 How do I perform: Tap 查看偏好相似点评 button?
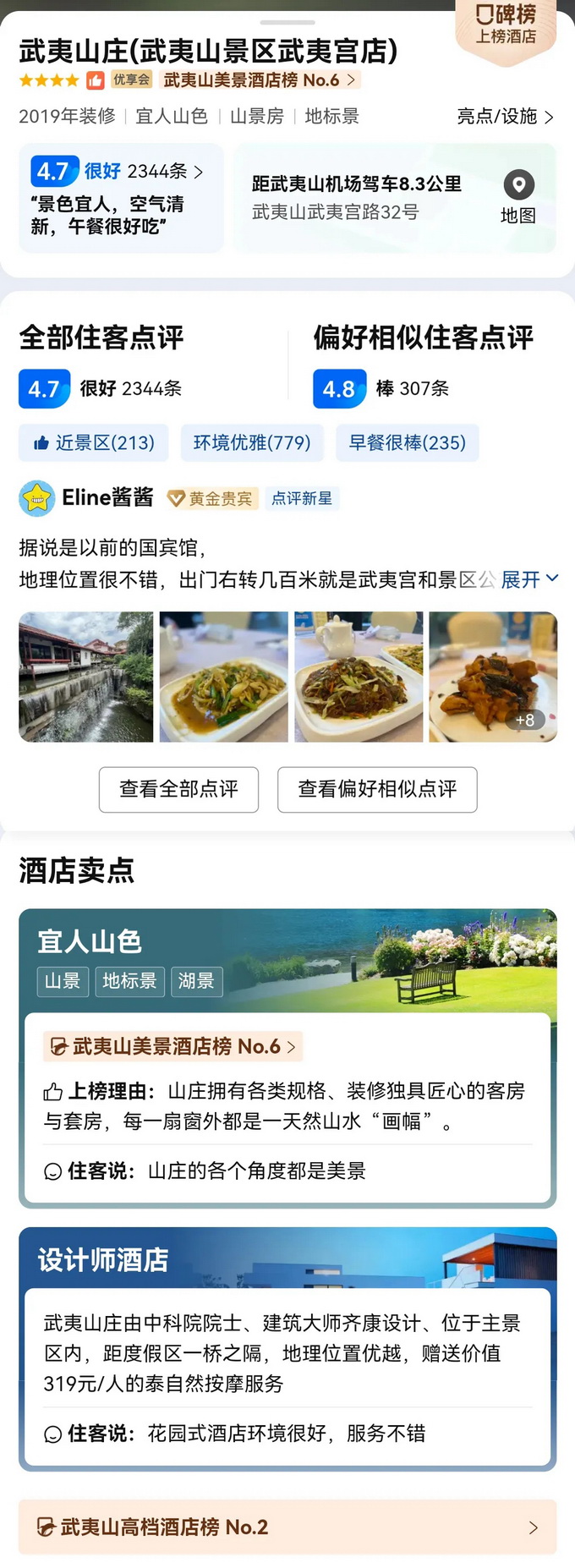pos(377,789)
